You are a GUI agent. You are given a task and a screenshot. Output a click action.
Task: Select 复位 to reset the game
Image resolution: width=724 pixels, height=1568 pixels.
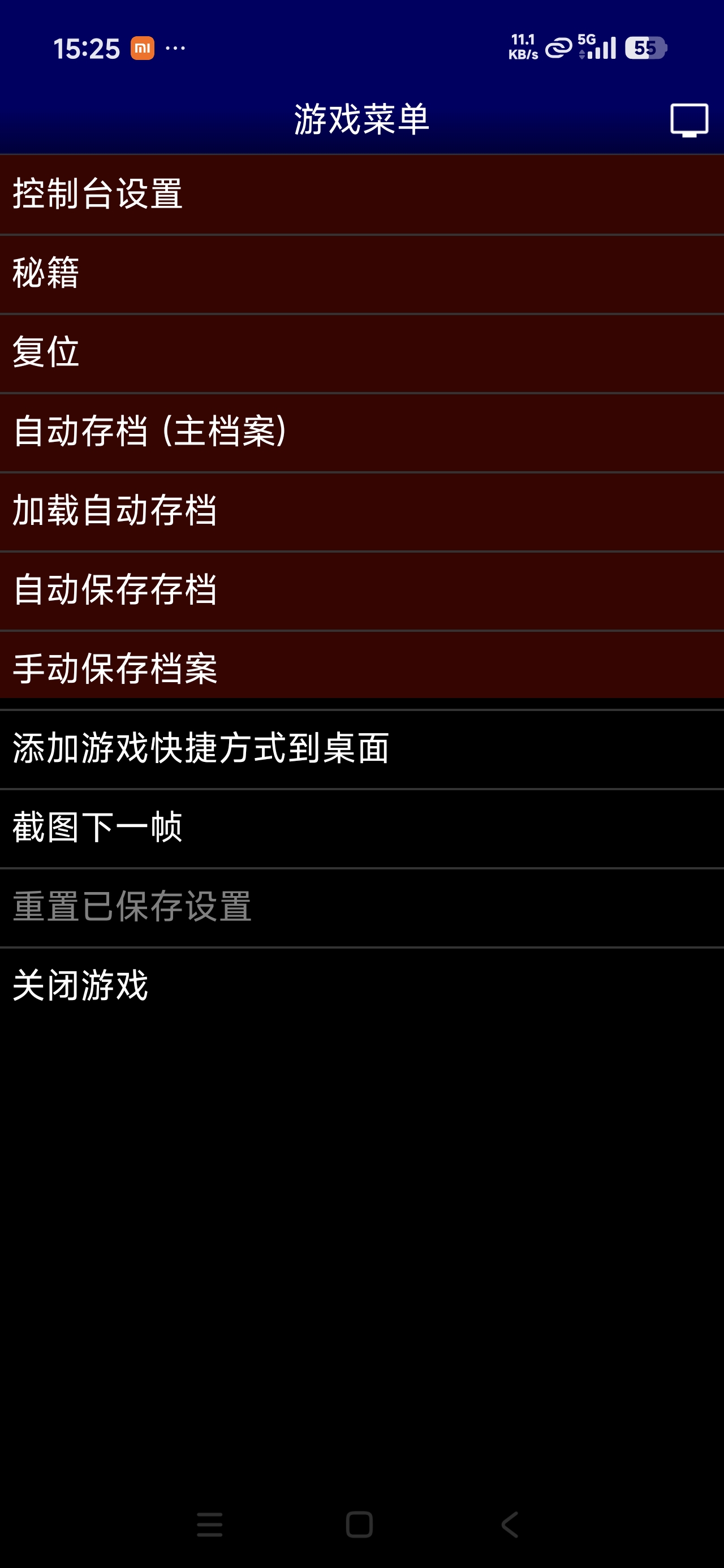coord(361,352)
